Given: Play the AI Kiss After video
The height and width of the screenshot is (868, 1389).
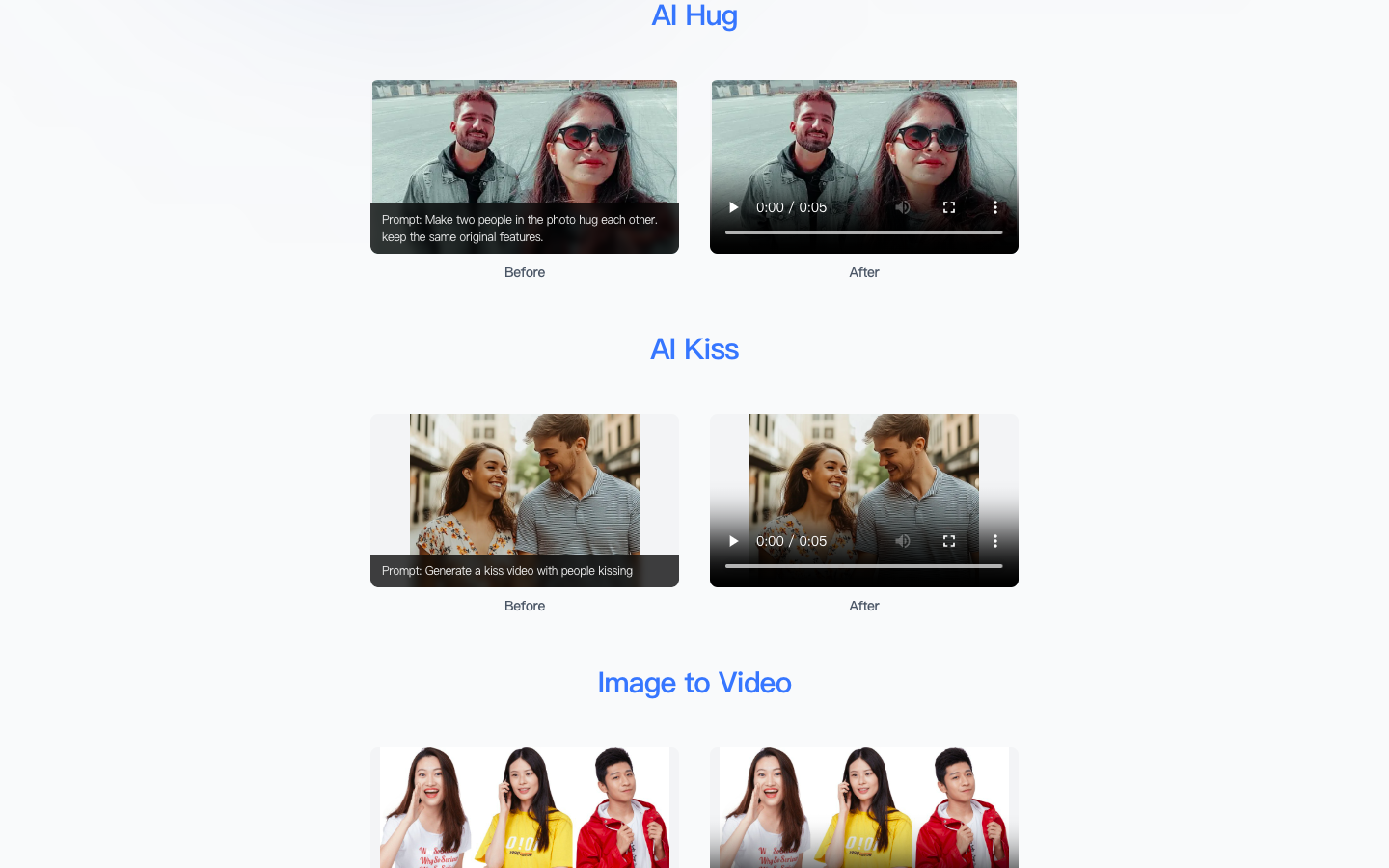Looking at the screenshot, I should point(733,541).
